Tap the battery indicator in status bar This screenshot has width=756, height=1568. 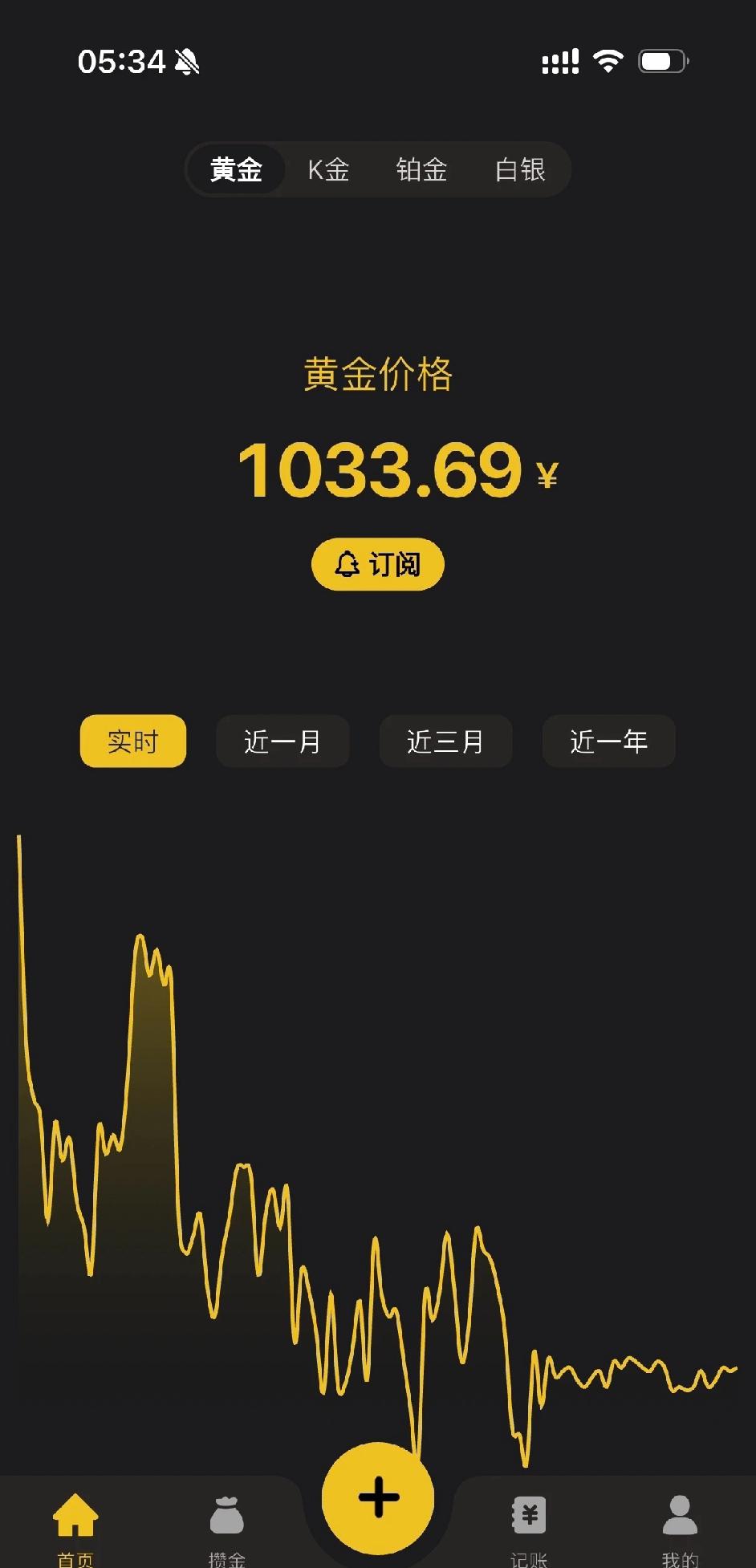pos(660,59)
